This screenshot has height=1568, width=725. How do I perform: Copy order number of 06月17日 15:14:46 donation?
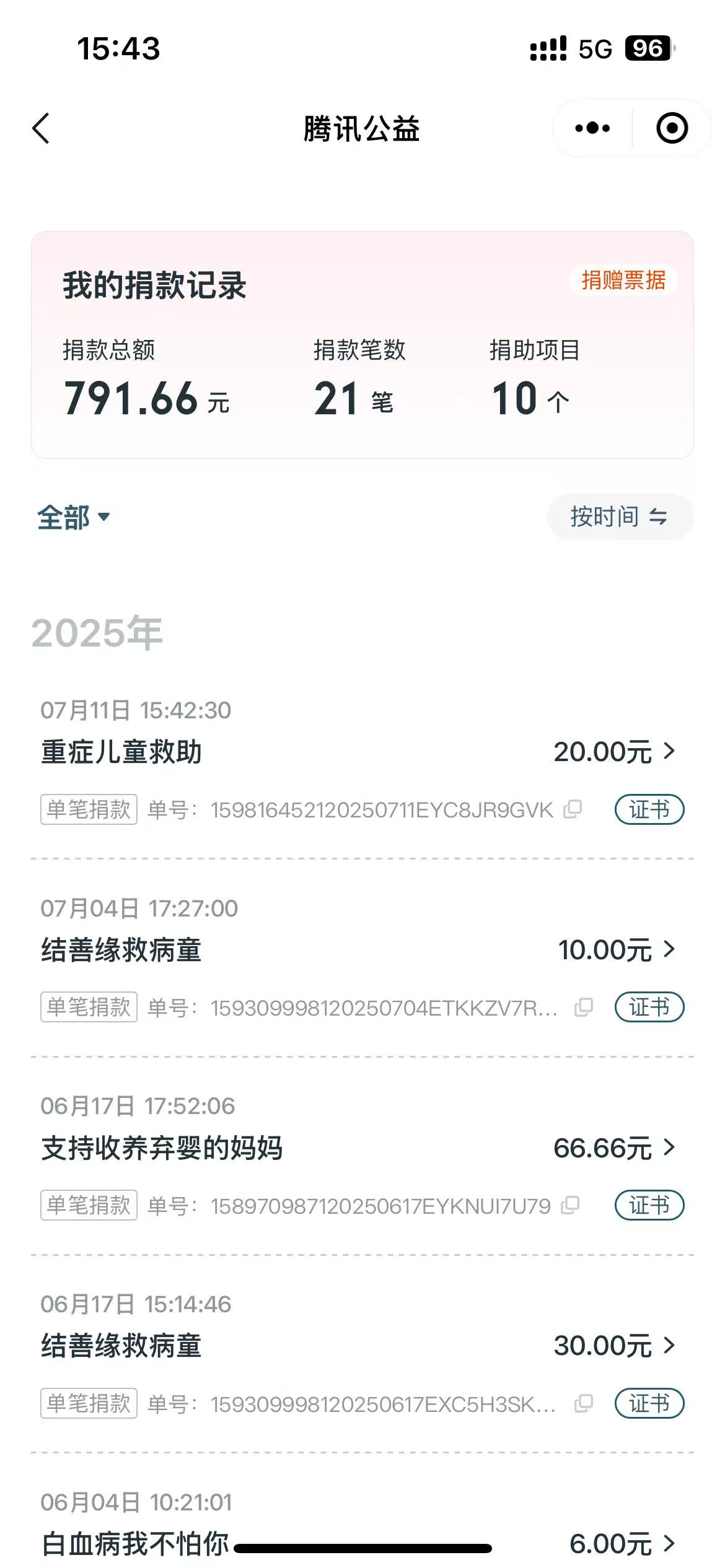coord(583,1403)
